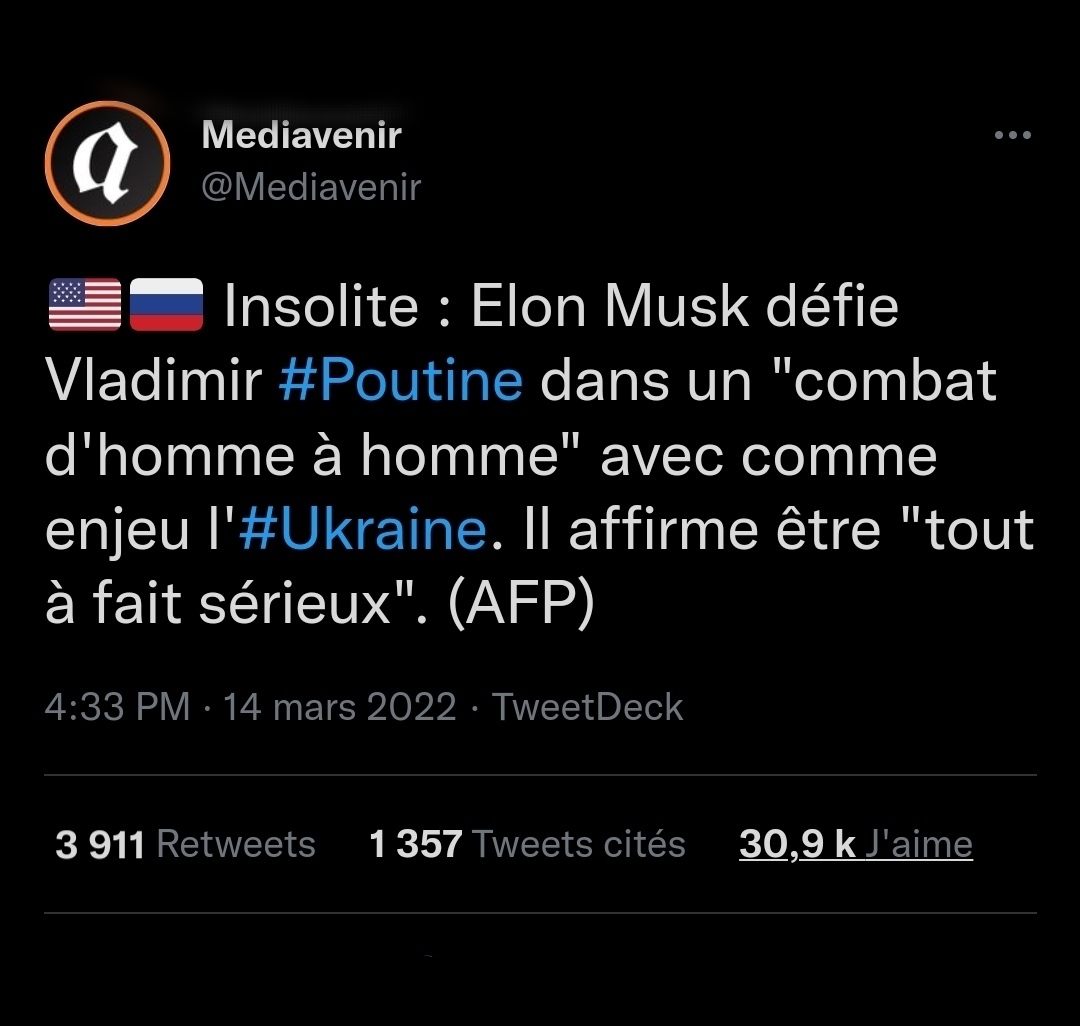Screen dimensions: 1080x1026
Task: Open Mediavenir's profile picture
Action: coord(107,163)
